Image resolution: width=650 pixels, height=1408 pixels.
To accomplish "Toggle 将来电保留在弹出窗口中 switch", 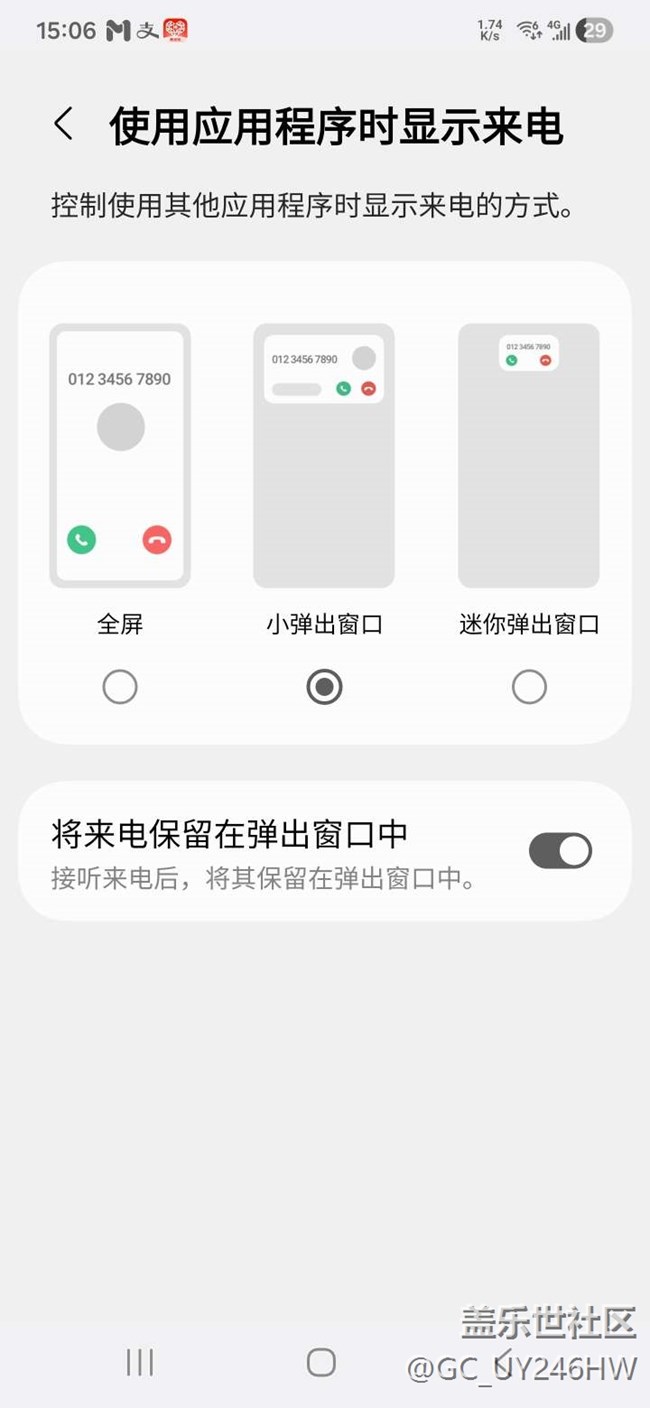I will (x=560, y=851).
